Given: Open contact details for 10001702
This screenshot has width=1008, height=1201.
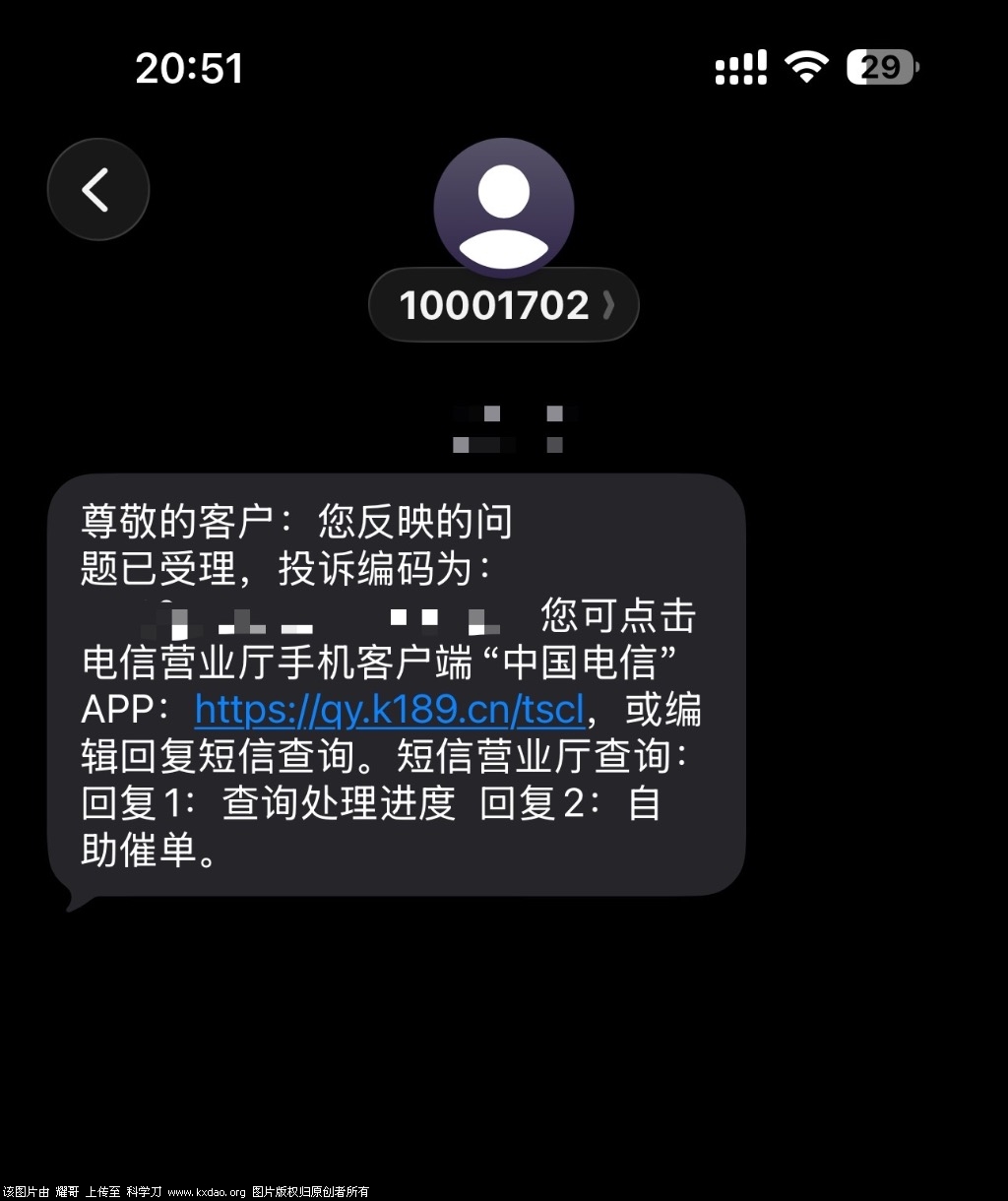Looking at the screenshot, I should [503, 305].
